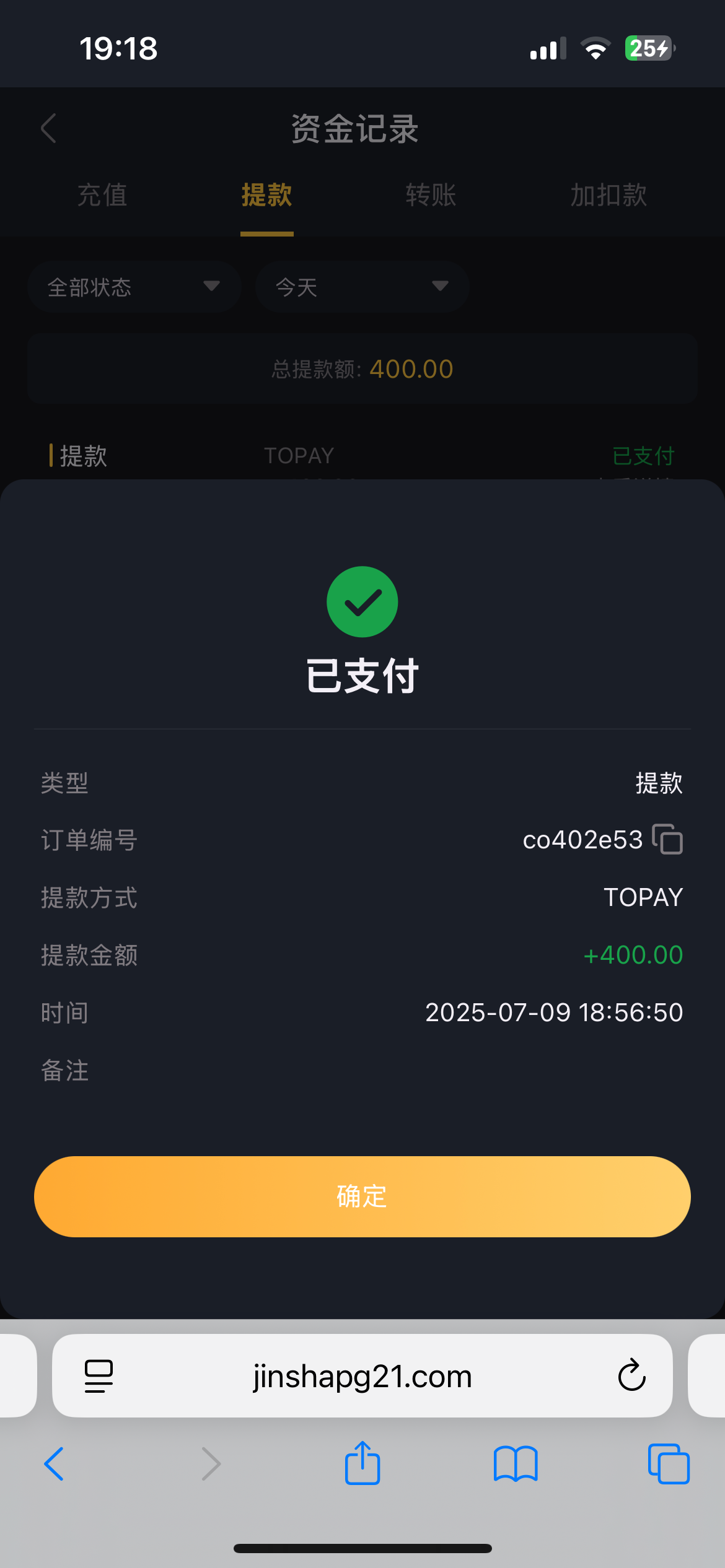Tap the total withdrawal amount 400.00 banner
The image size is (725, 1568).
tap(362, 368)
